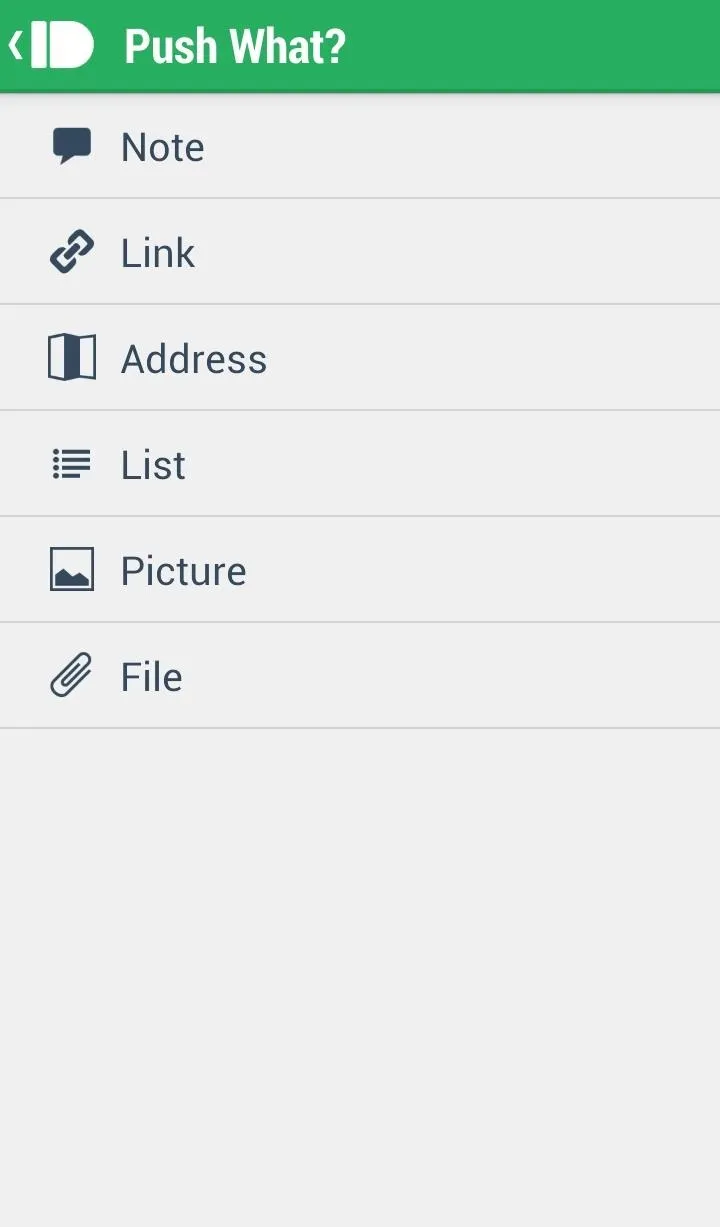Choose Note to push
This screenshot has height=1227, width=720.
tap(360, 146)
